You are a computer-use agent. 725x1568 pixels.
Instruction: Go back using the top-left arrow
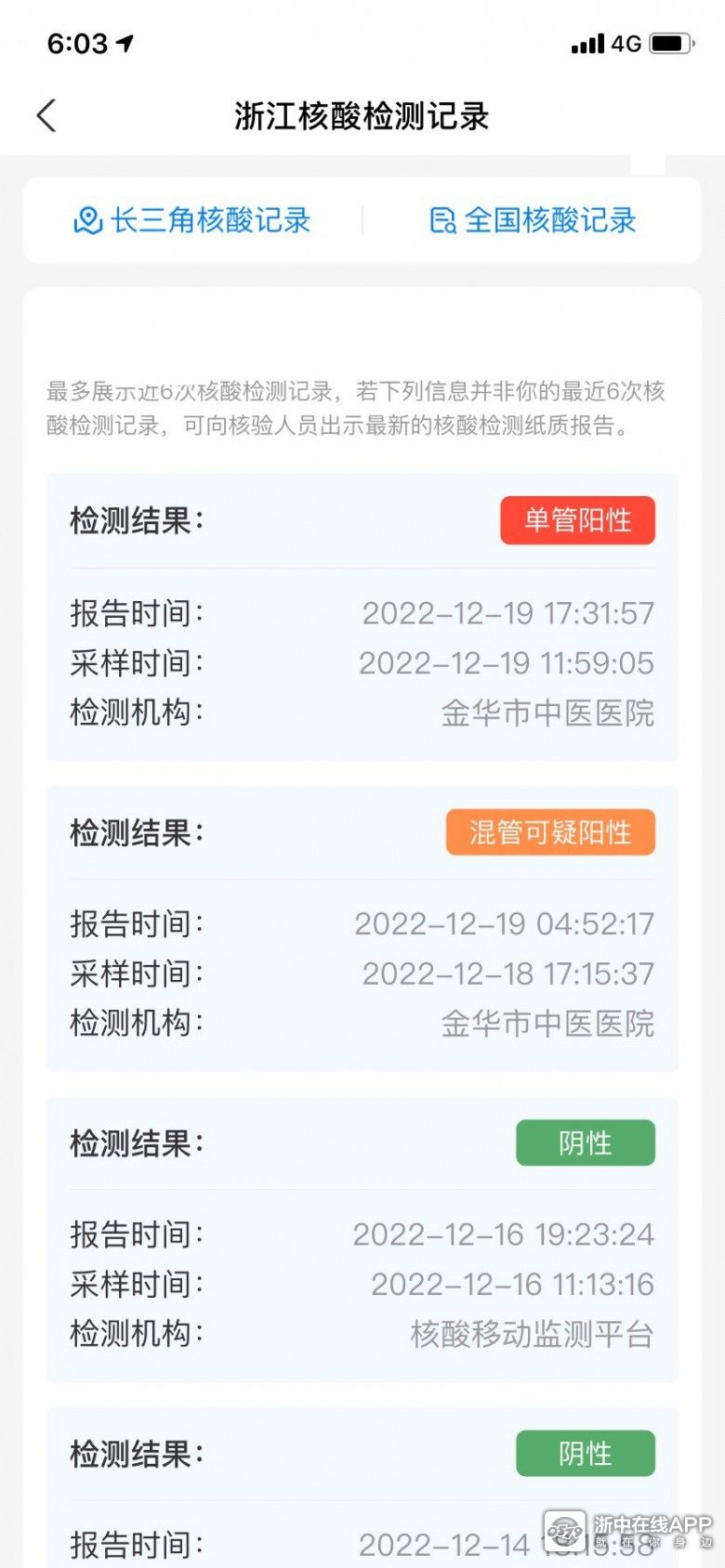tap(46, 116)
